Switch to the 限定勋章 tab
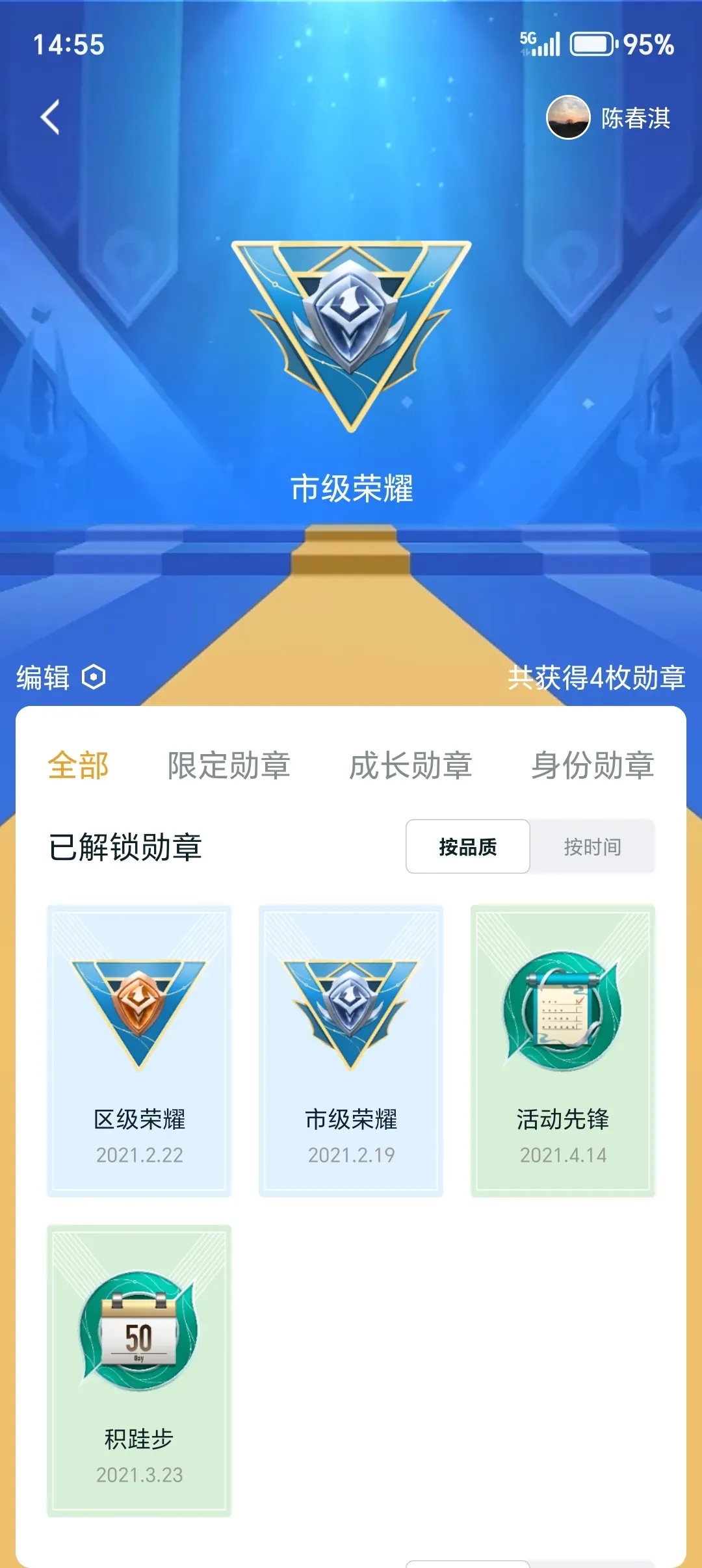This screenshot has width=702, height=1568. pyautogui.click(x=229, y=765)
